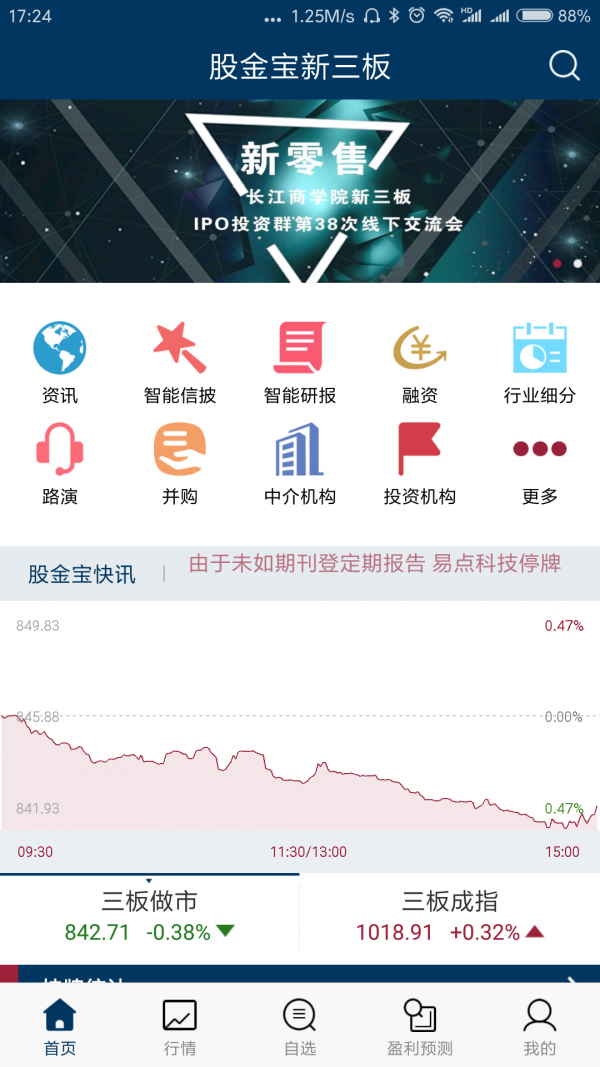600x1067 pixels.
Task: Open 投资机构
Action: pos(420,463)
